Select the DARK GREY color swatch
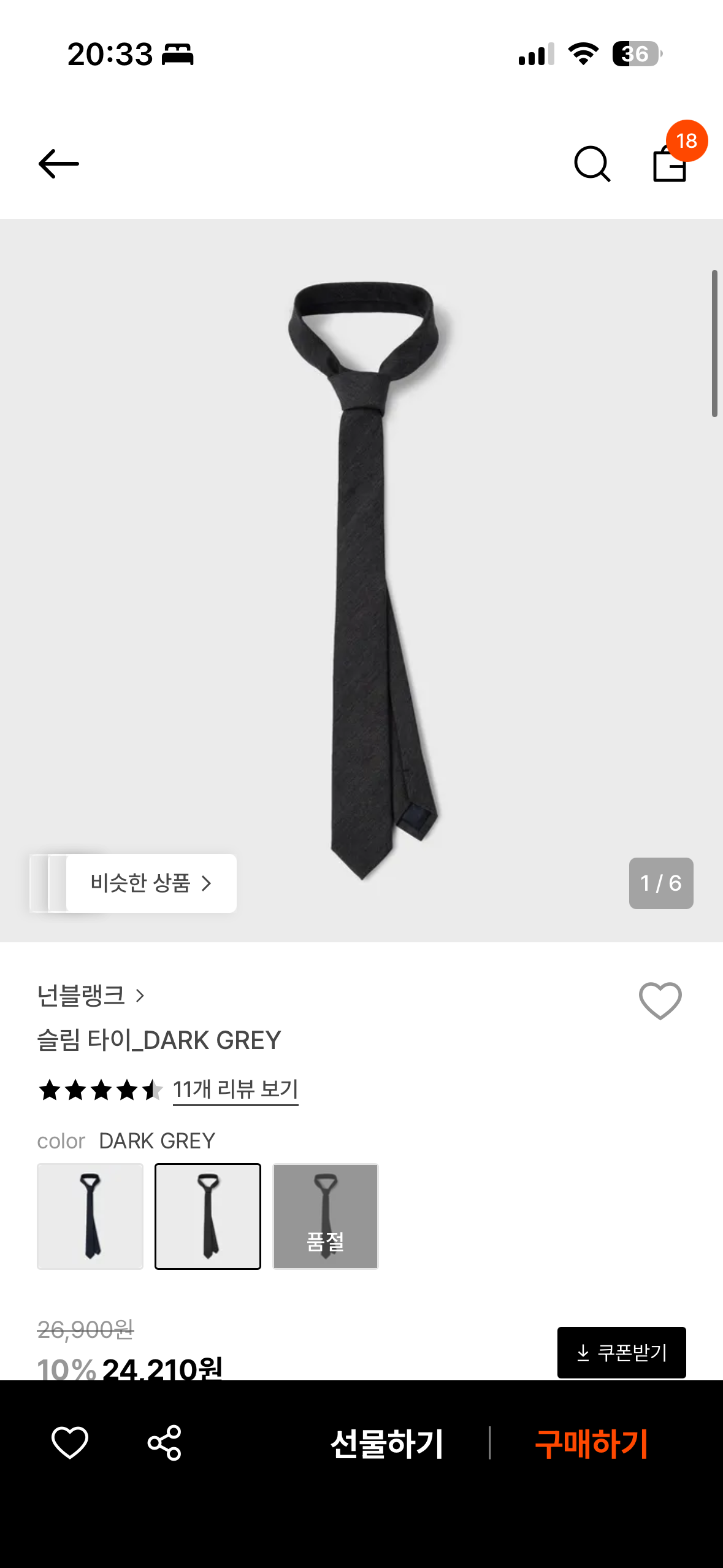This screenshot has width=723, height=1568. (x=208, y=1216)
